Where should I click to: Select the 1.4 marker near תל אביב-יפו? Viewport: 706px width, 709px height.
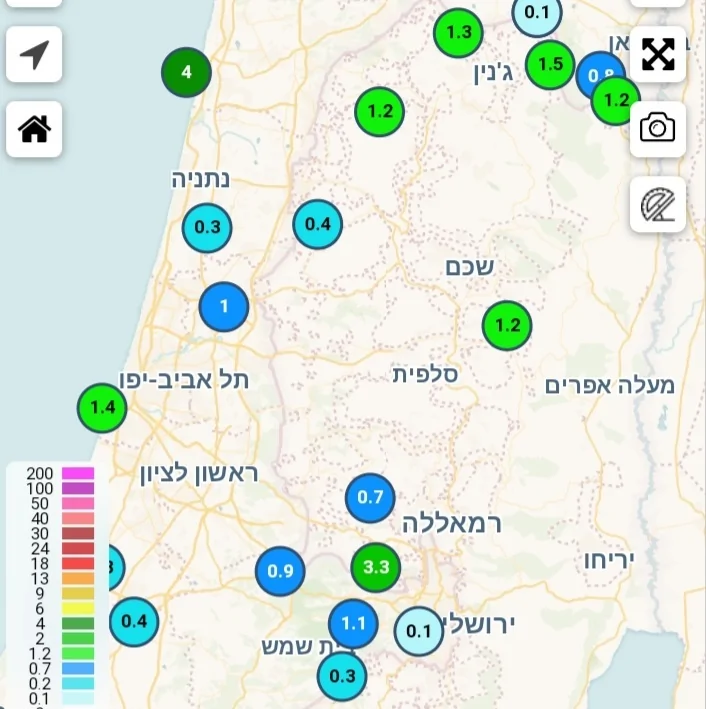[102, 408]
